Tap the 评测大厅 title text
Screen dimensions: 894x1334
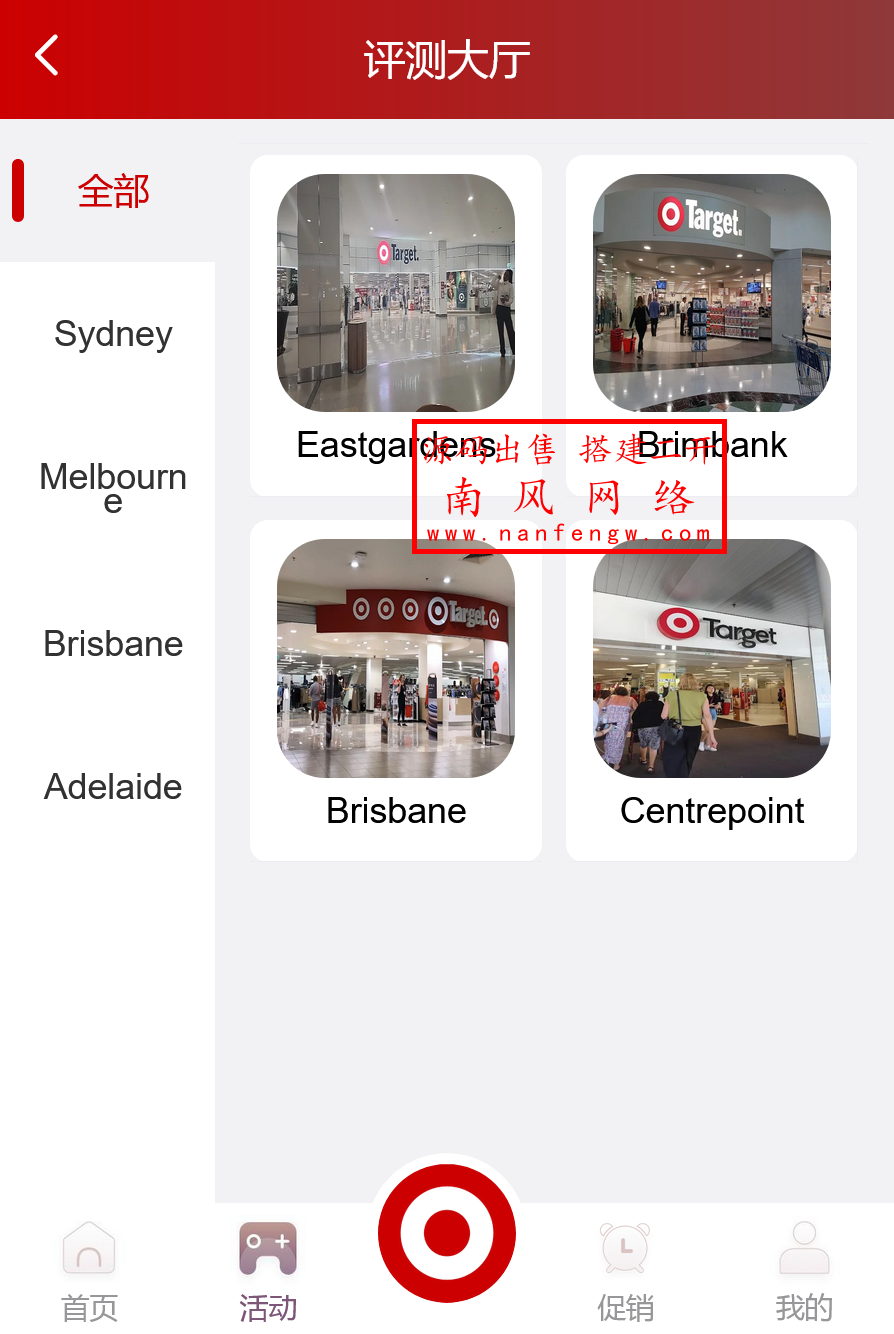click(447, 58)
